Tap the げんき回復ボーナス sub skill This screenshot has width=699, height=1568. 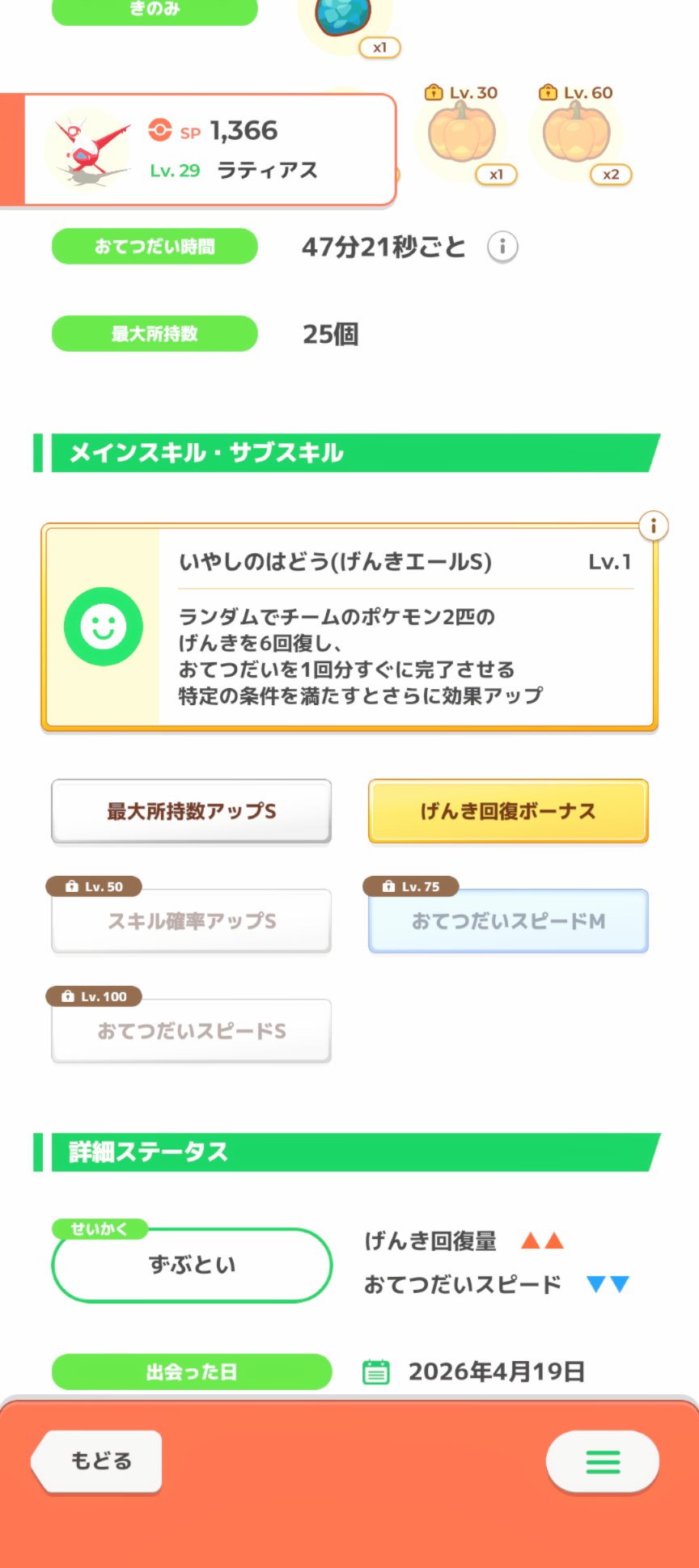(x=508, y=811)
